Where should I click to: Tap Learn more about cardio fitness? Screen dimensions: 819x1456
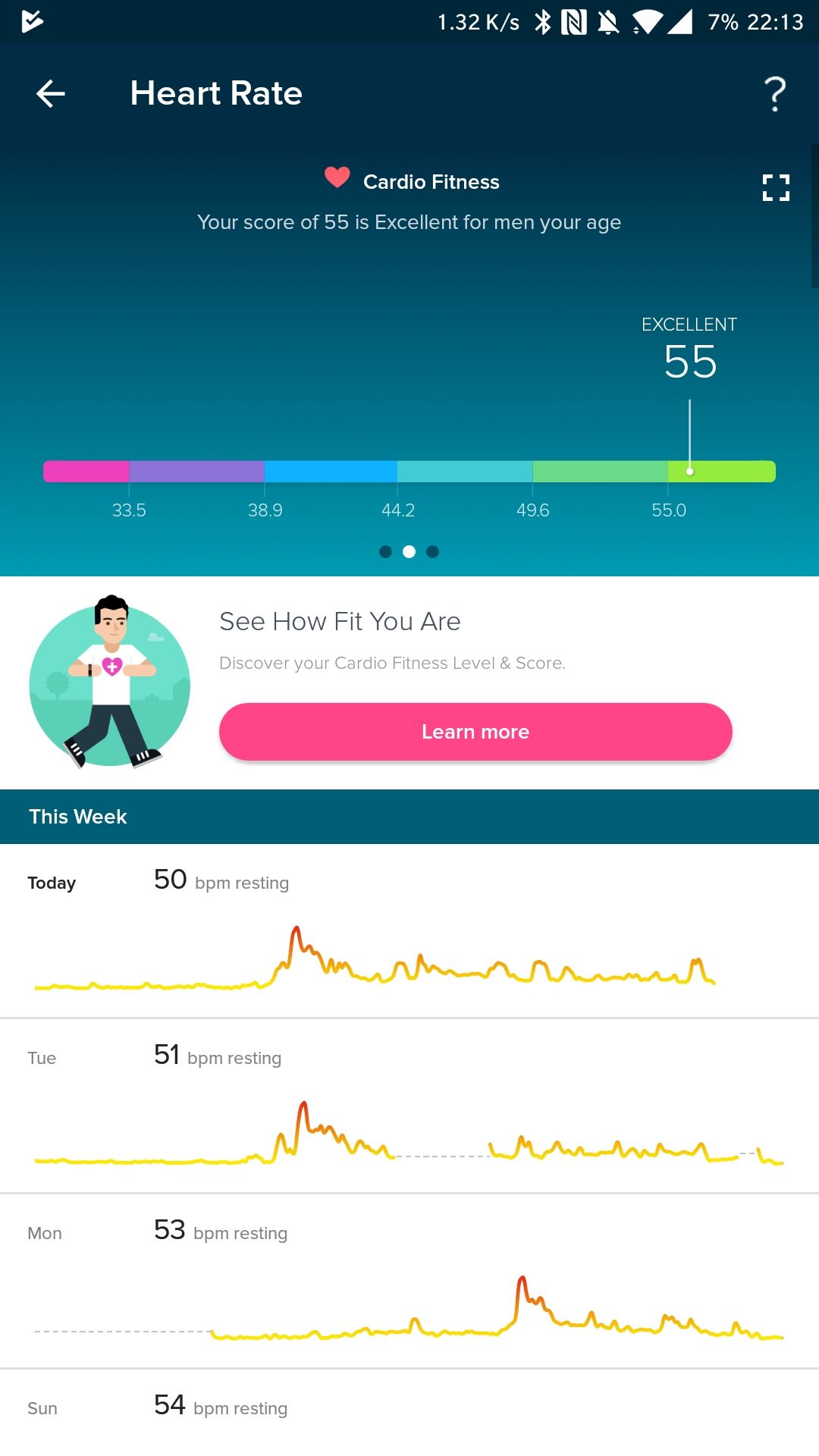pyautogui.click(x=475, y=732)
